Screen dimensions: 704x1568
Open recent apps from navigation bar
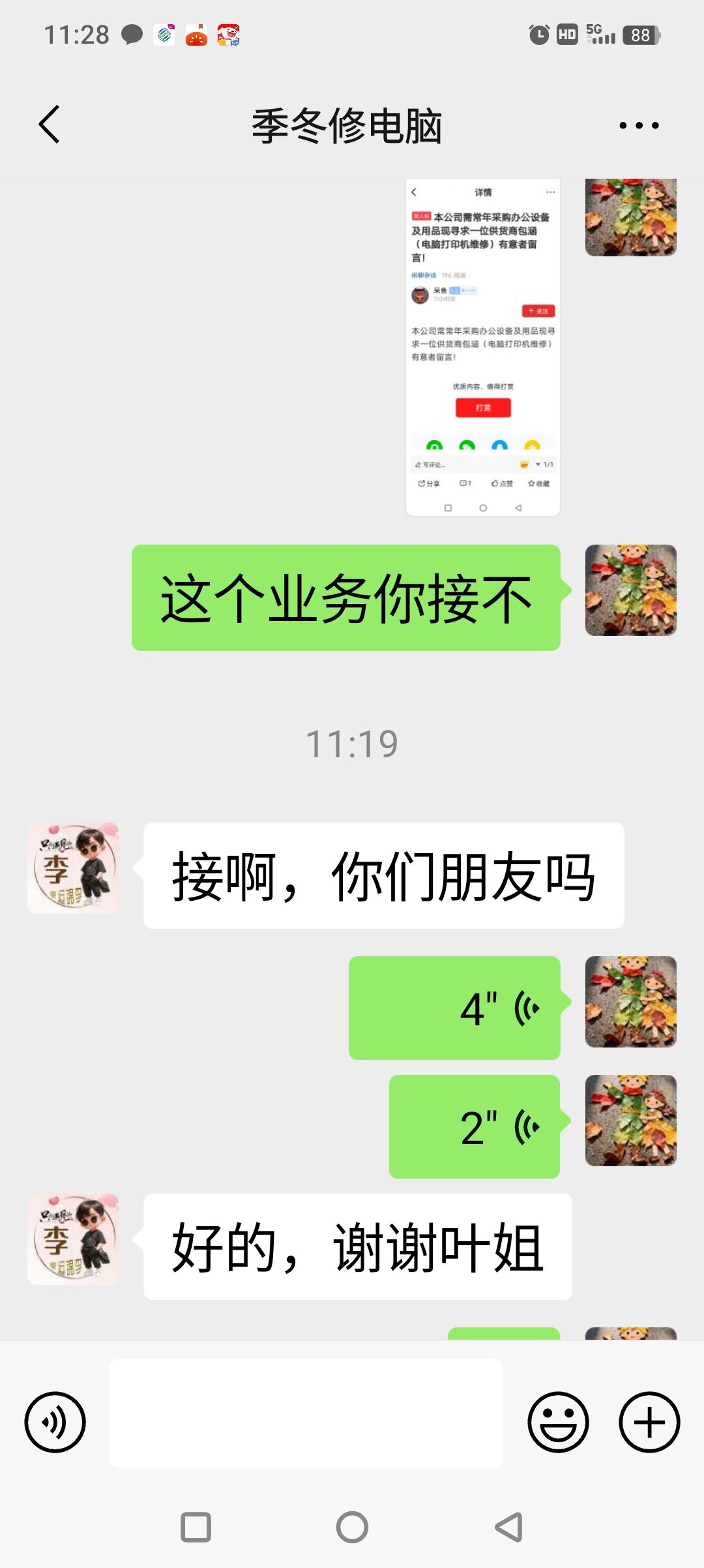(x=196, y=1527)
